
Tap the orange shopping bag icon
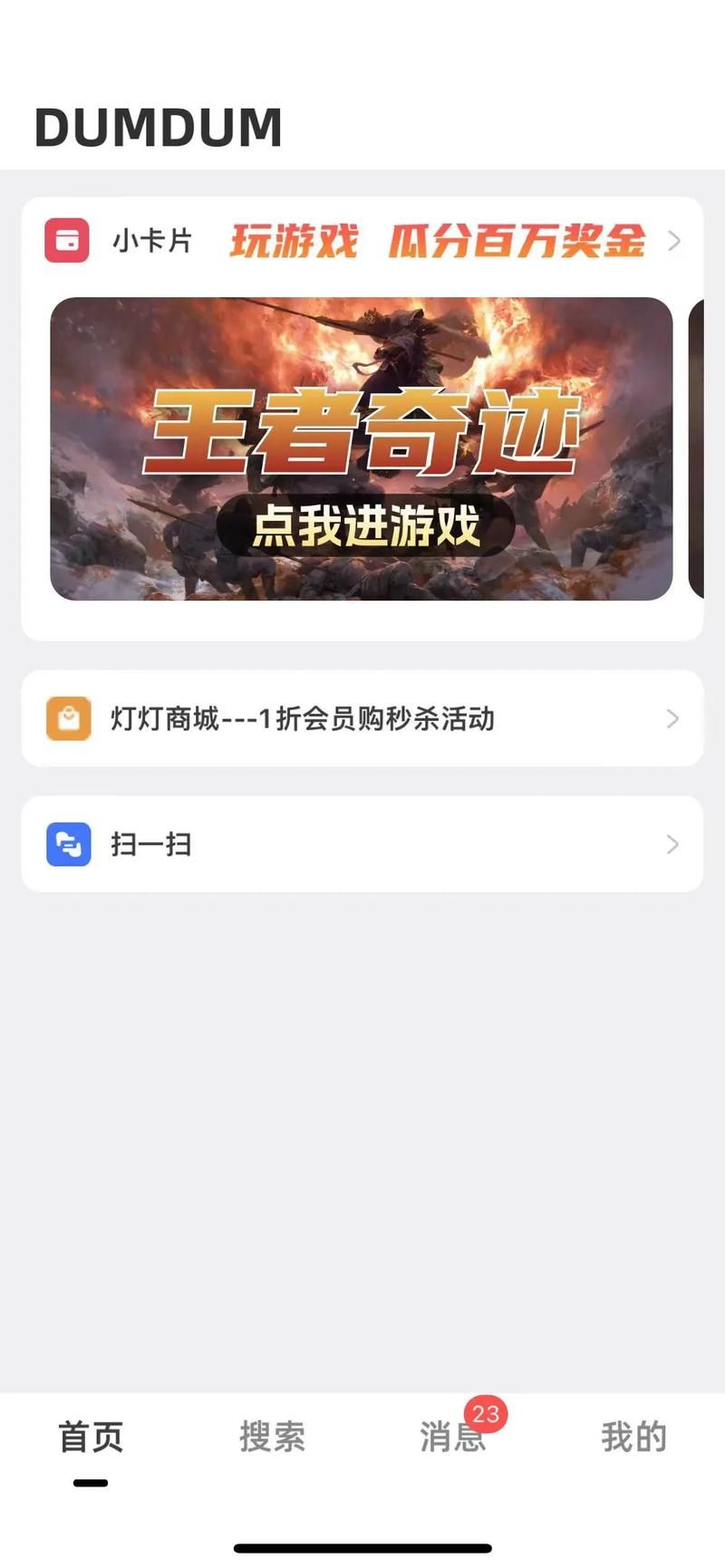(x=67, y=718)
